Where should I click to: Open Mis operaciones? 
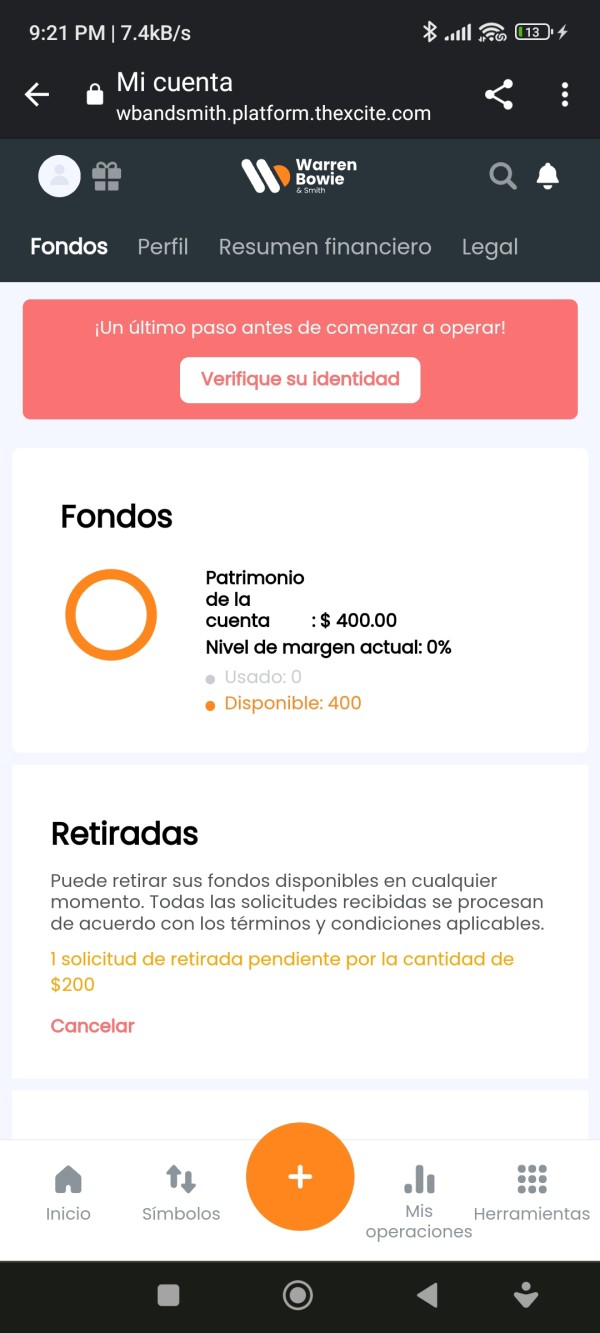tap(419, 1202)
